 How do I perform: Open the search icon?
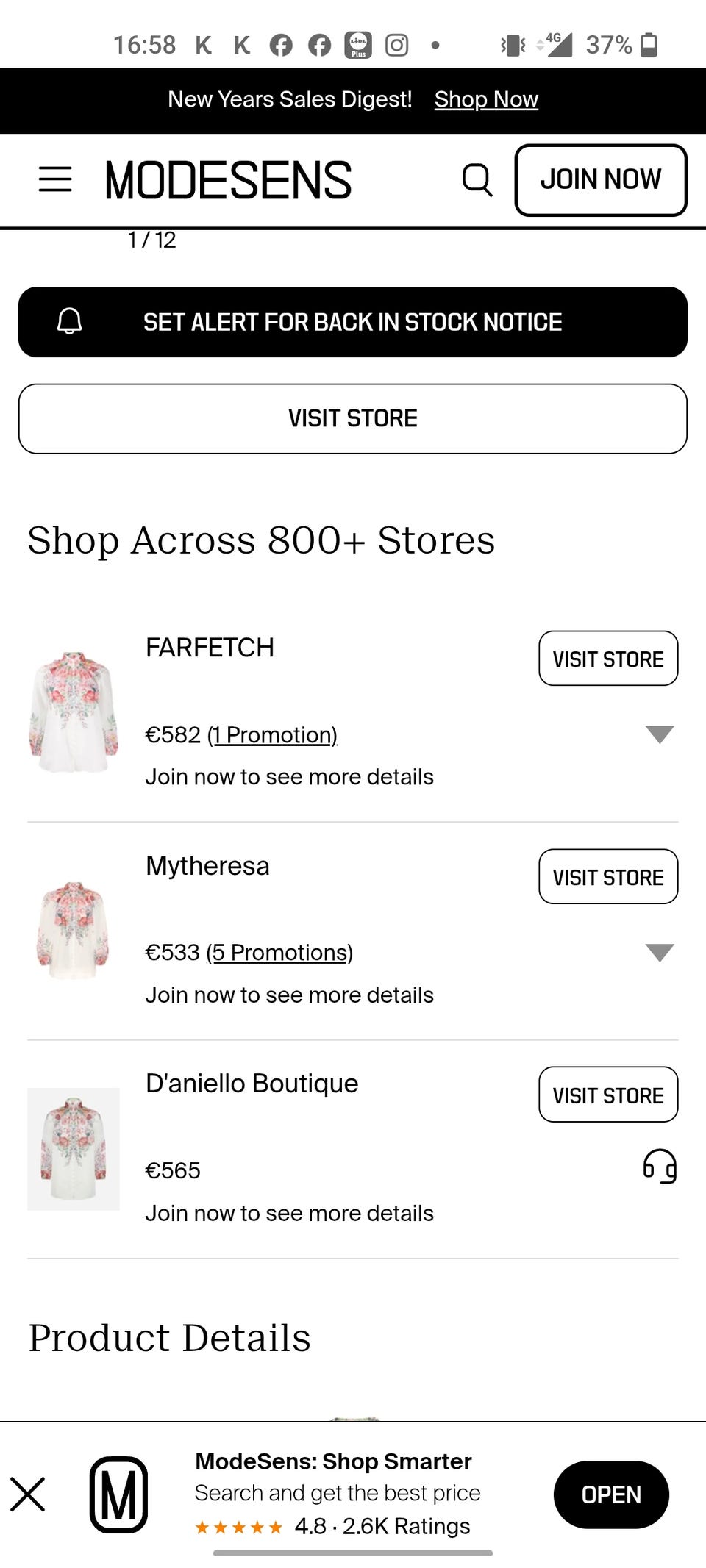[477, 179]
